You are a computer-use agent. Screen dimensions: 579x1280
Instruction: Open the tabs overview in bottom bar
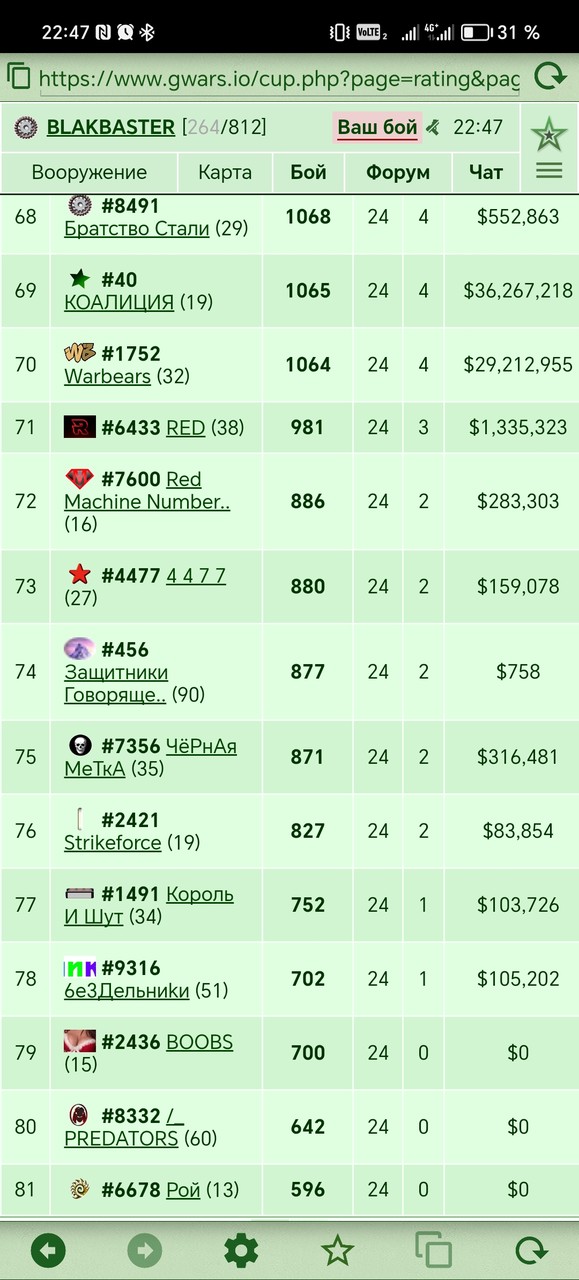(x=434, y=1250)
